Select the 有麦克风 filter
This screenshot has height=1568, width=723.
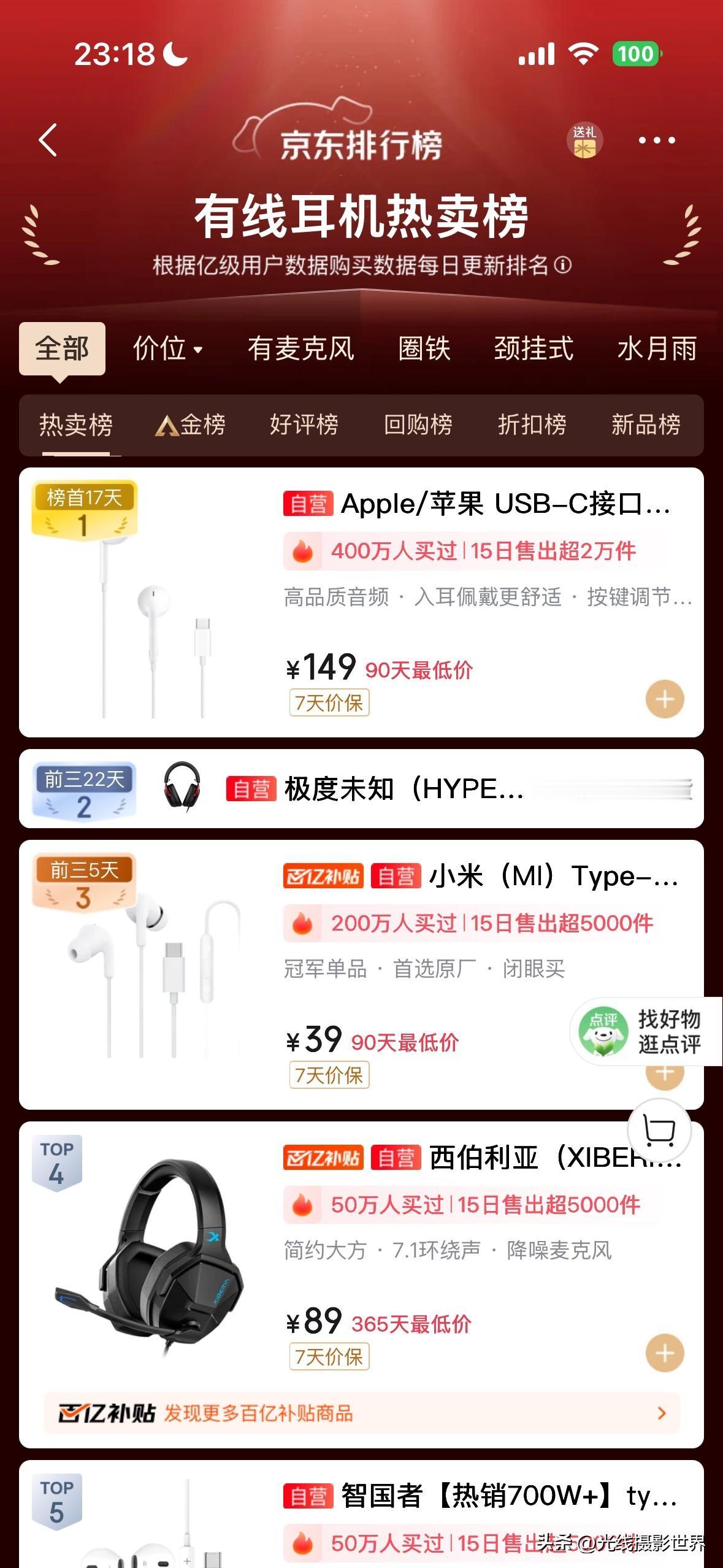coord(302,348)
